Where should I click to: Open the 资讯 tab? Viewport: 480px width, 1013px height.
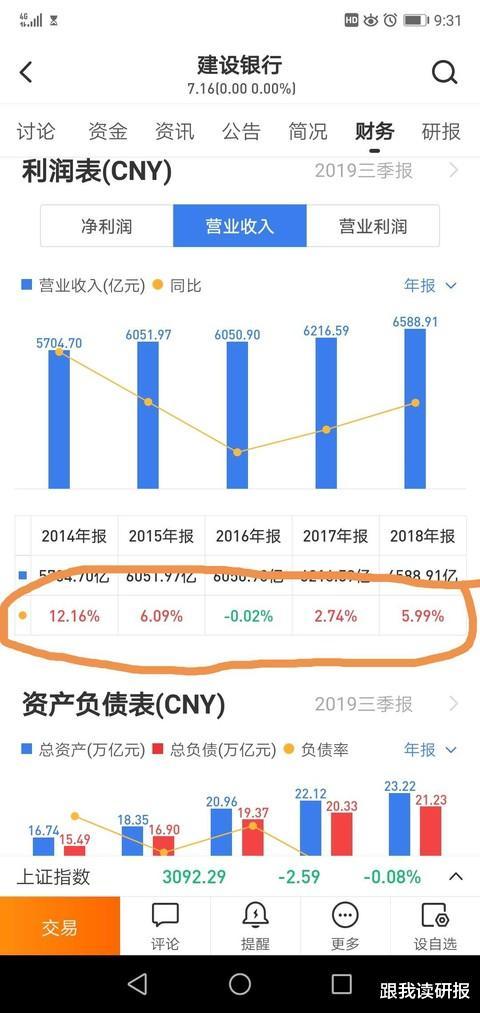tap(174, 132)
